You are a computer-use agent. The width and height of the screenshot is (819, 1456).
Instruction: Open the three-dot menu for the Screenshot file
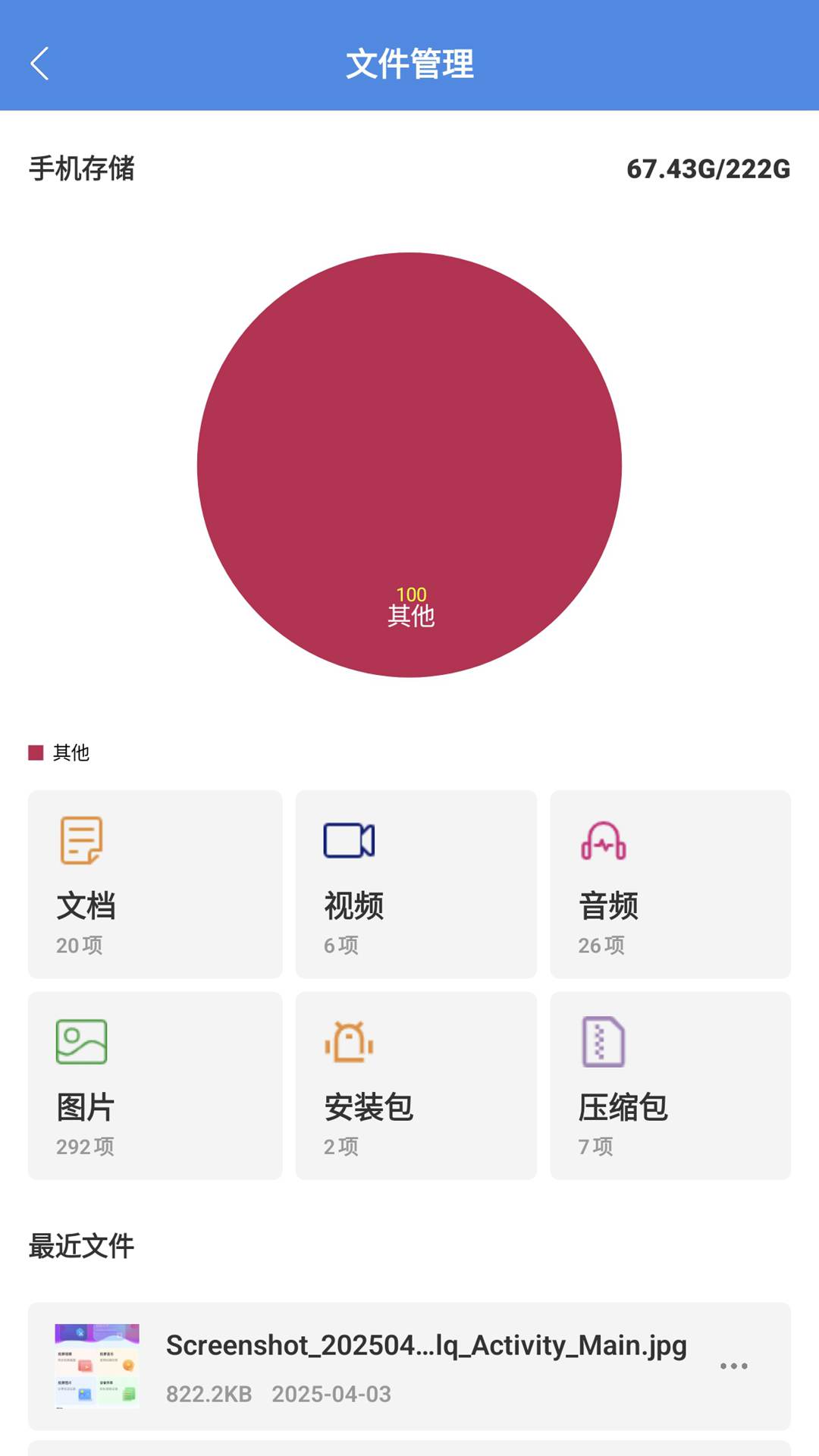click(734, 1366)
